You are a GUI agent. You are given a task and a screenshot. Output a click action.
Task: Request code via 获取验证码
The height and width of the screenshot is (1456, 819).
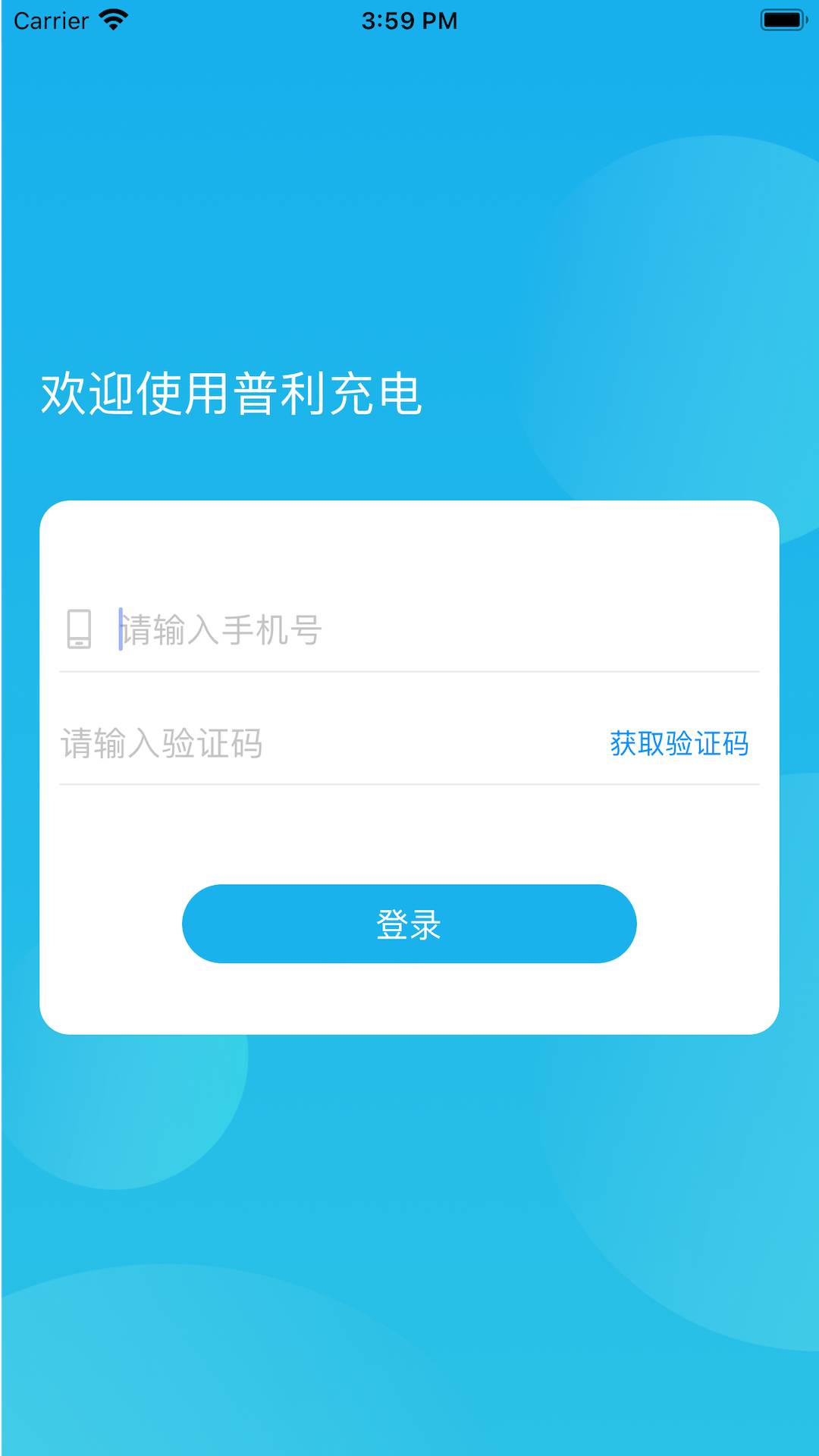pyautogui.click(x=679, y=743)
